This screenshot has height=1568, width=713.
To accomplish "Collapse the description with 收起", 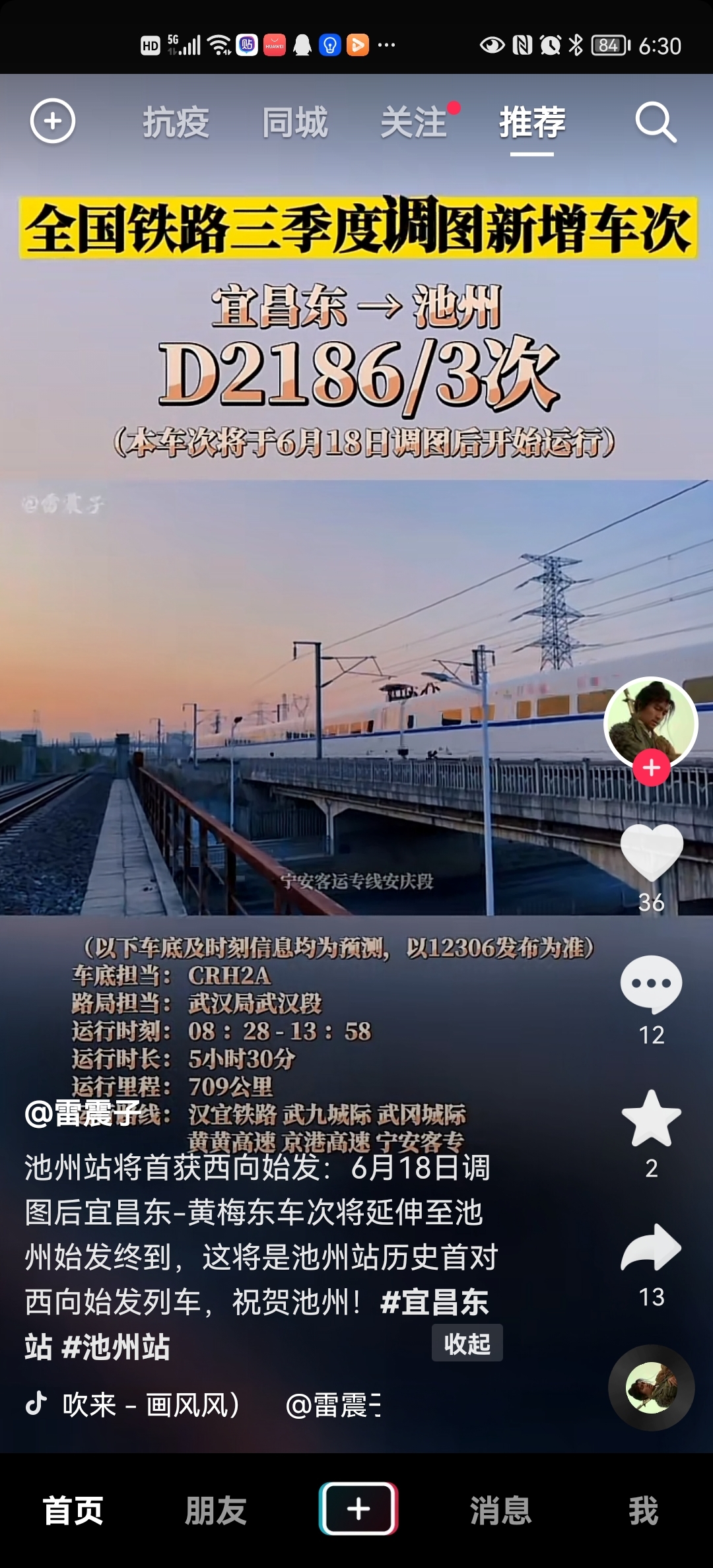I will (x=467, y=1344).
